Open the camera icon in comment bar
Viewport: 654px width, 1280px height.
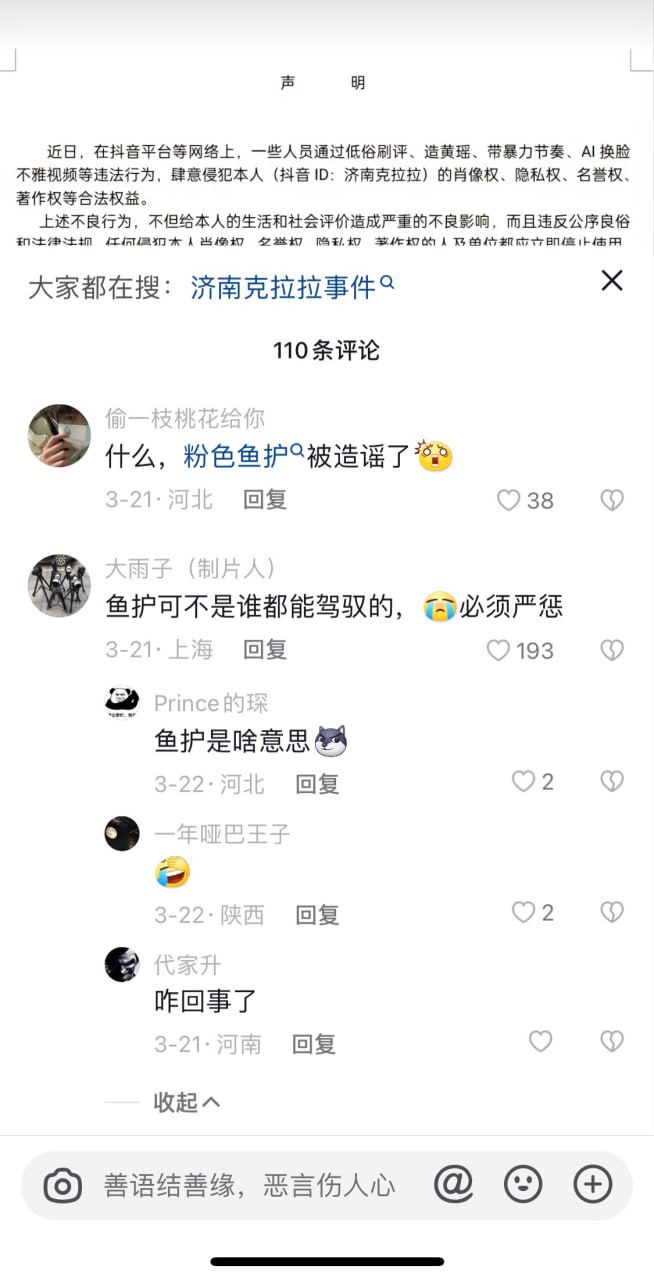[62, 1186]
